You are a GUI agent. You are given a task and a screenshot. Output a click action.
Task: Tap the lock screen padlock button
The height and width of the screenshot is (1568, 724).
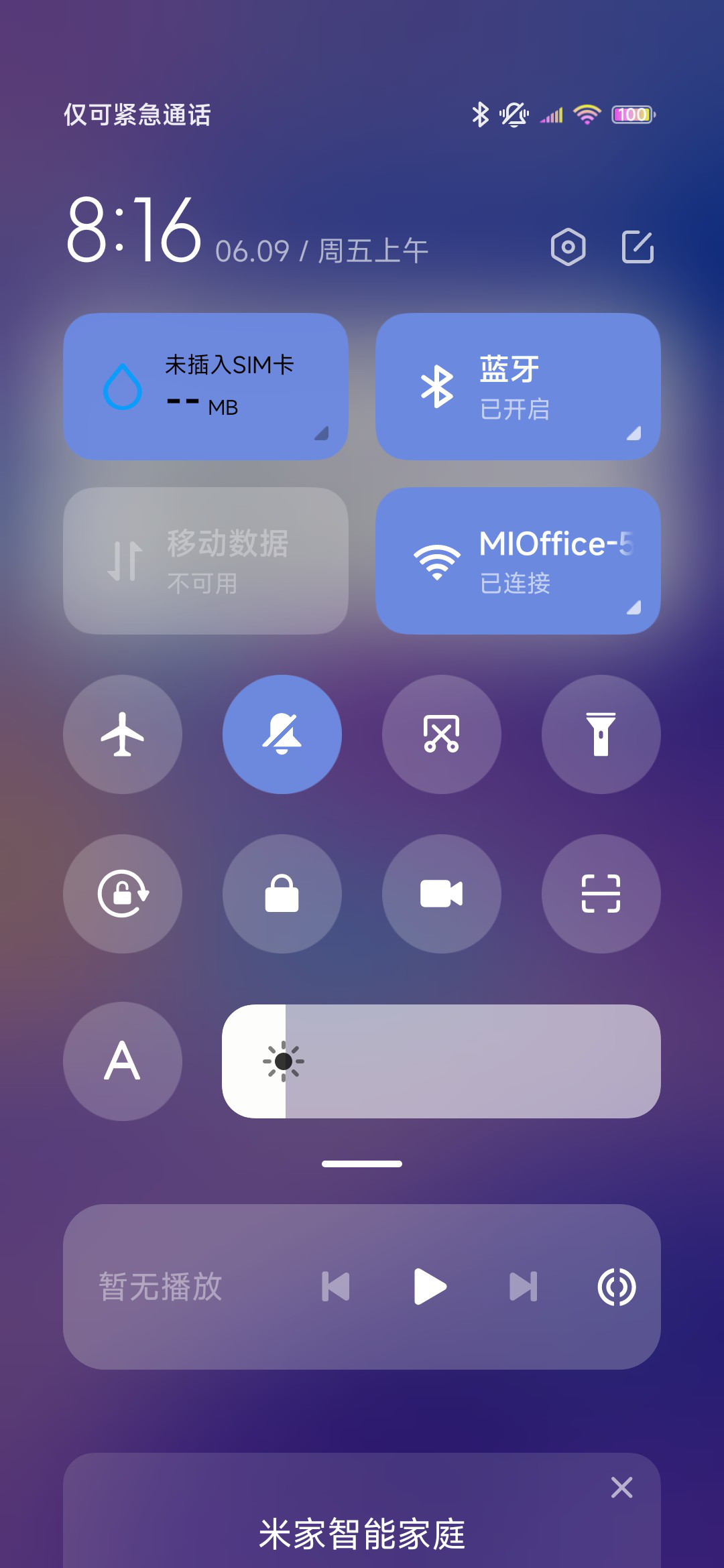(x=282, y=894)
